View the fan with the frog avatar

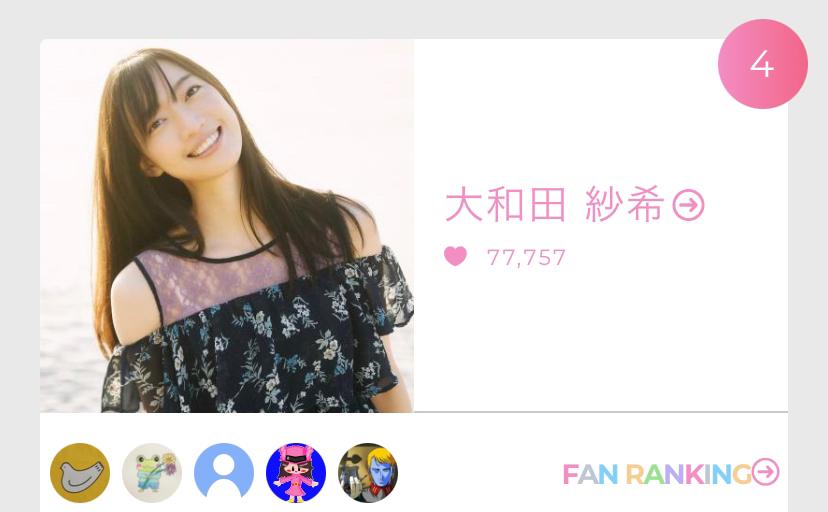tap(152, 473)
